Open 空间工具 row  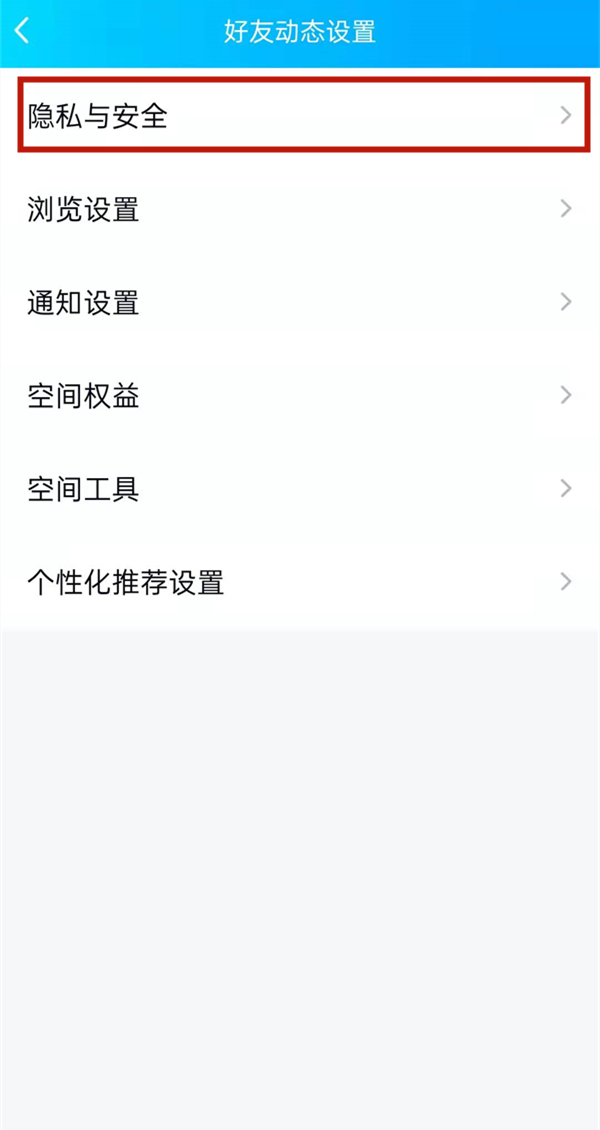[x=300, y=488]
